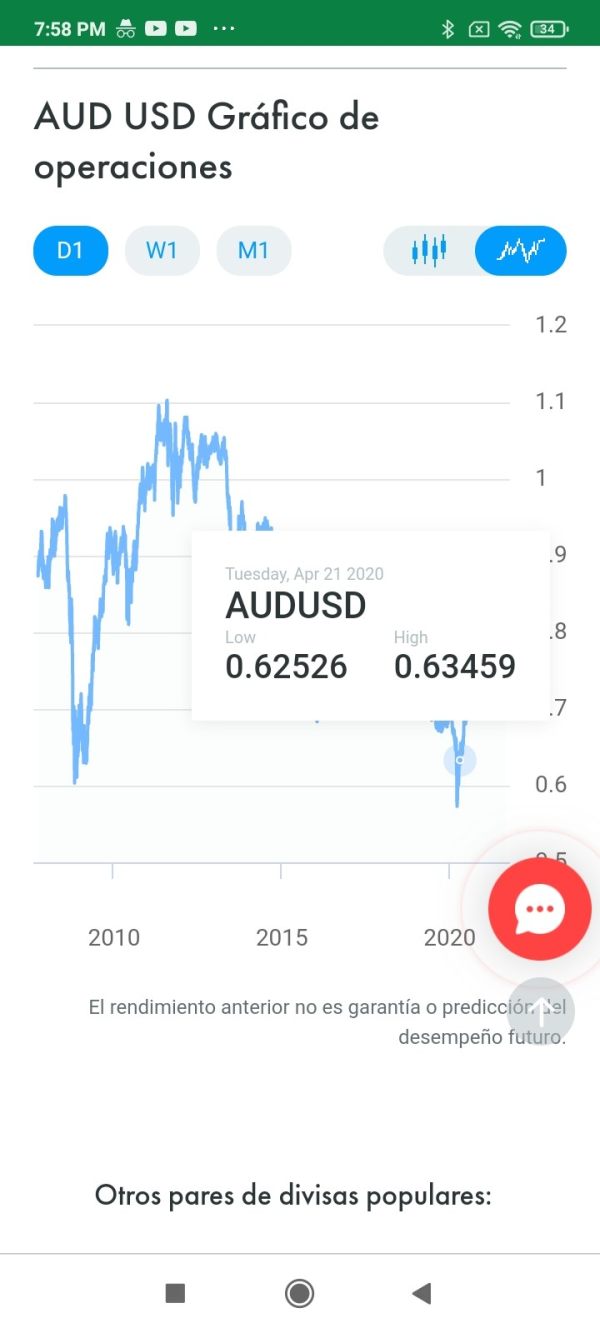Open the red live chat bubble

point(539,909)
